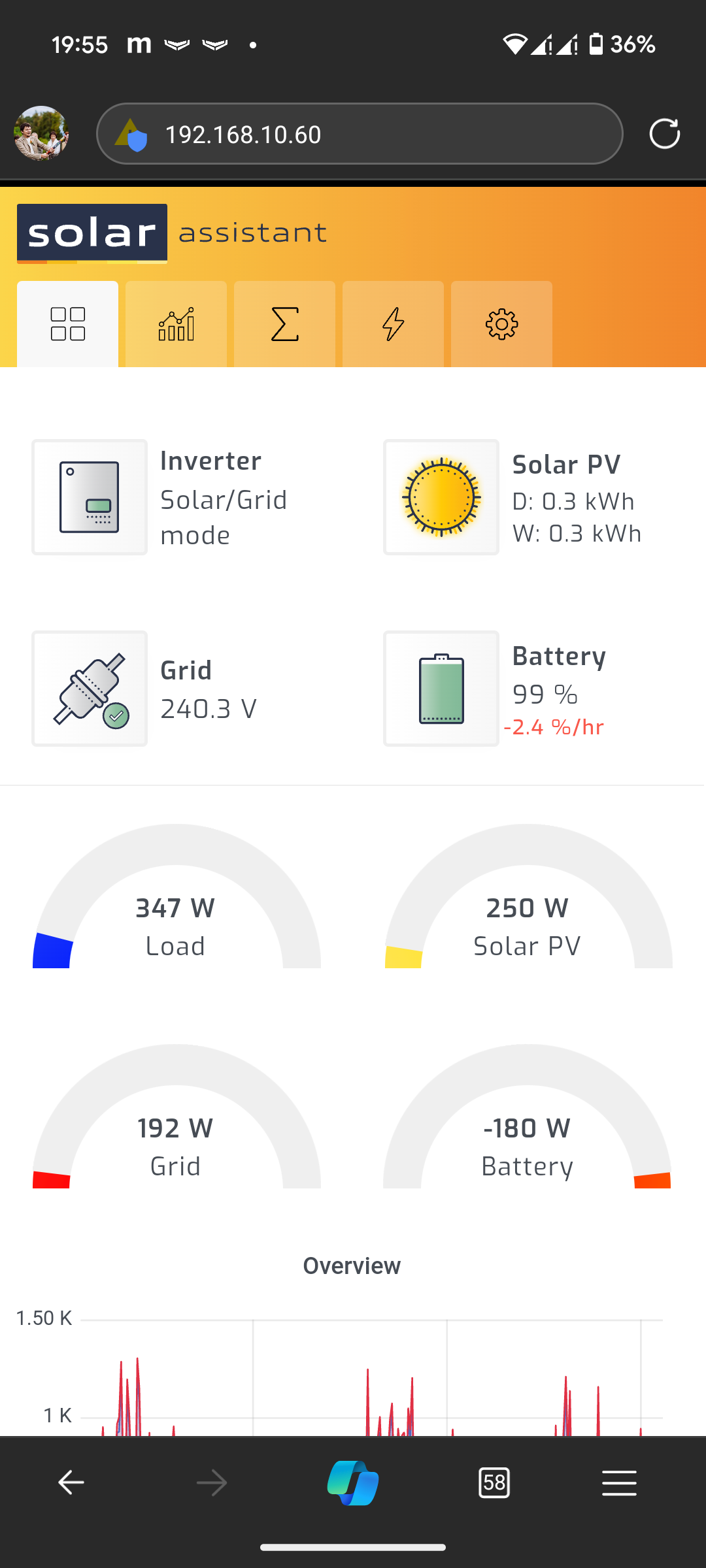Open the browser profile avatar

pyautogui.click(x=41, y=133)
